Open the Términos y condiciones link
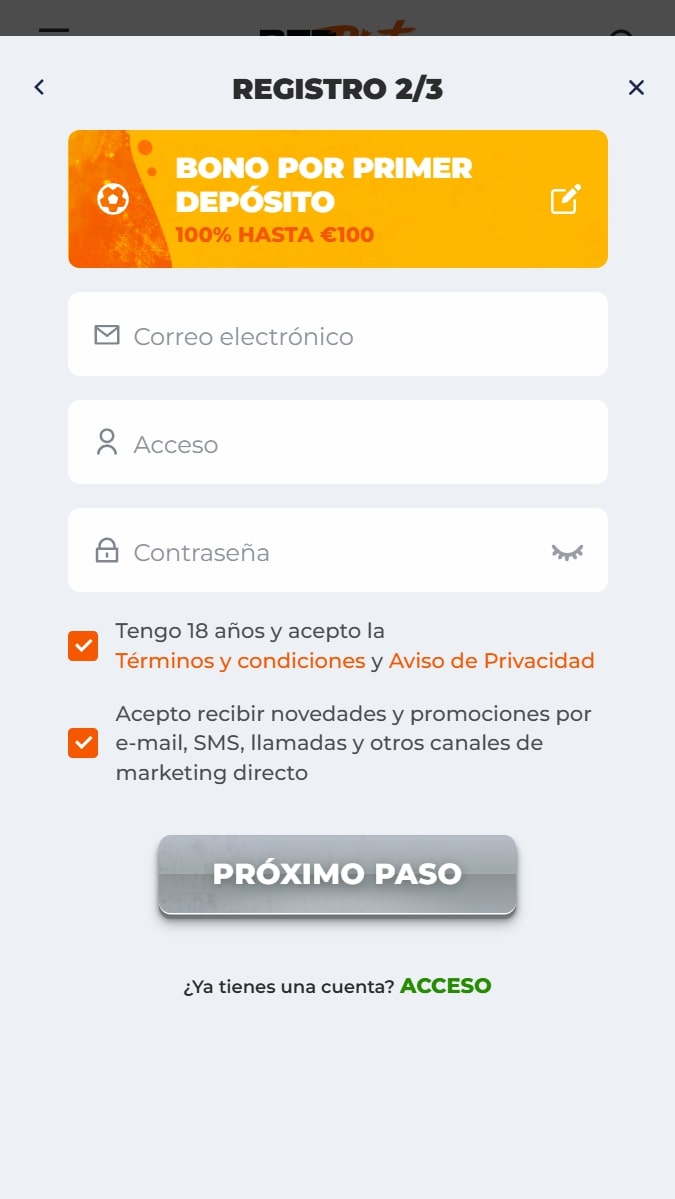 pos(240,661)
